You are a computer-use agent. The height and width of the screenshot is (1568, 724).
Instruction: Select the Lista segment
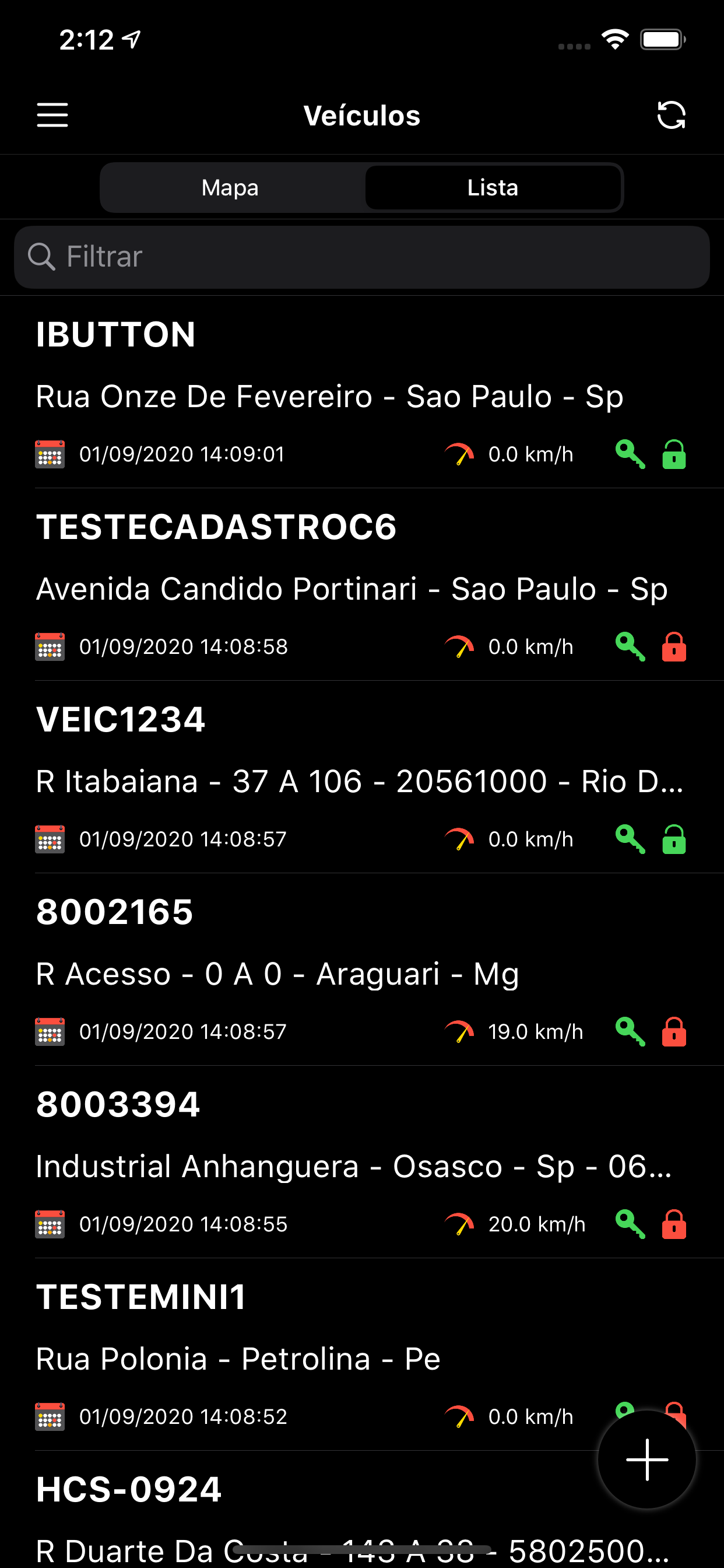(x=493, y=187)
